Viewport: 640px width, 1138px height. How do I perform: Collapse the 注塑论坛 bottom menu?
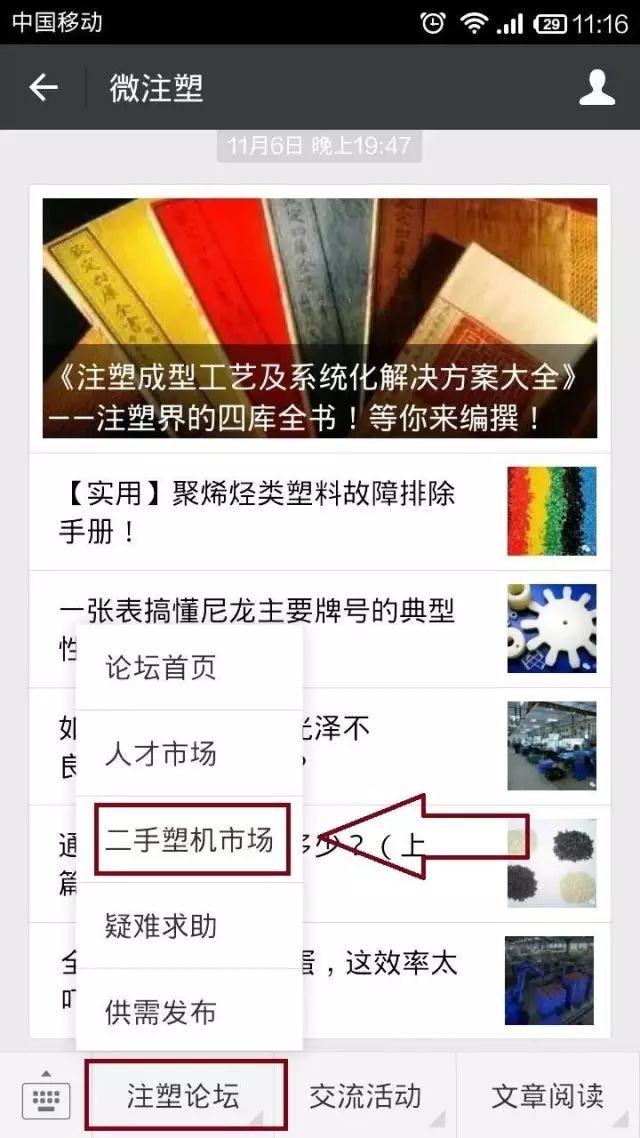(x=184, y=1096)
